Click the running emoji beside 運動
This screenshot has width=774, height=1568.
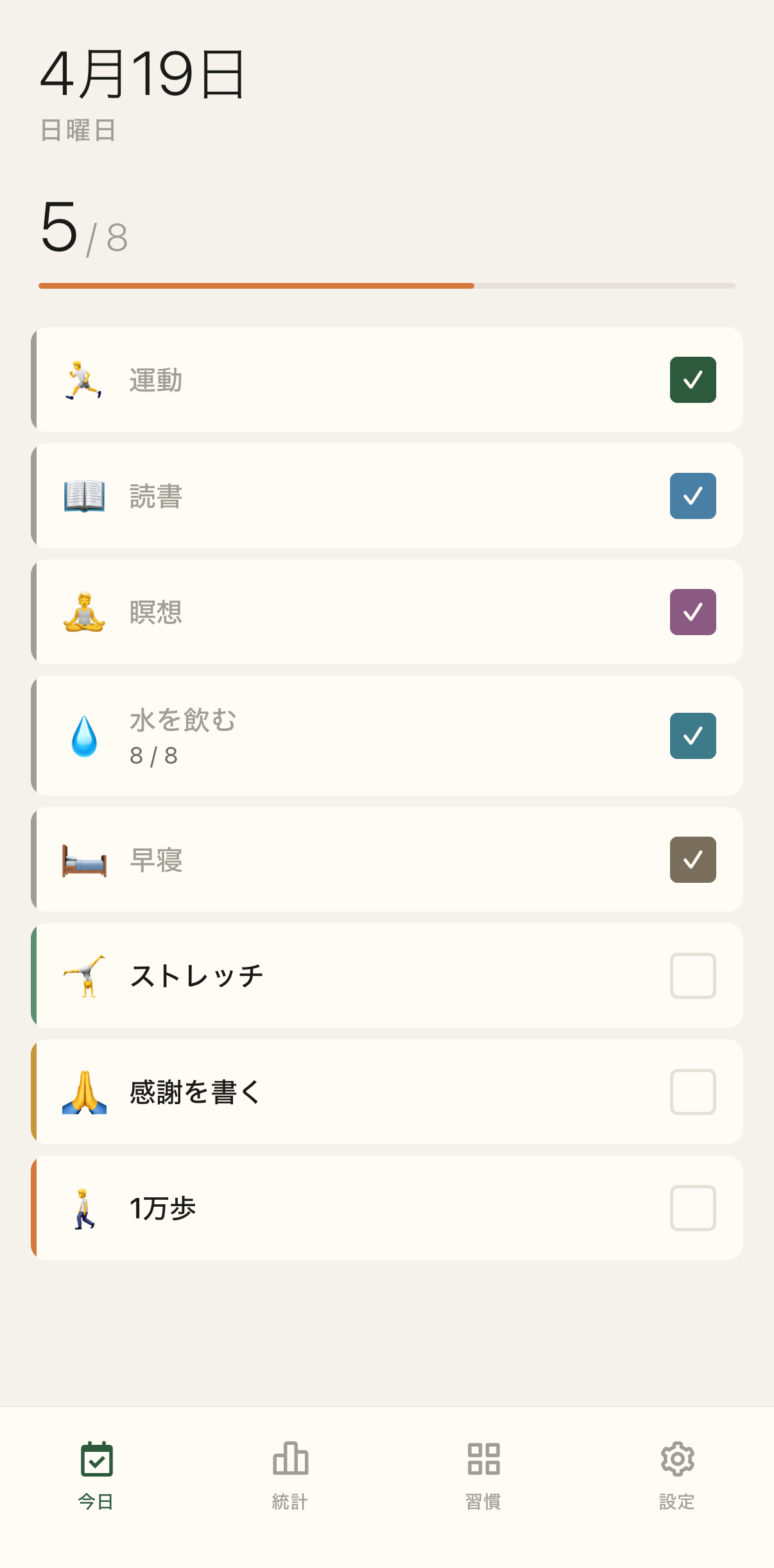[83, 379]
